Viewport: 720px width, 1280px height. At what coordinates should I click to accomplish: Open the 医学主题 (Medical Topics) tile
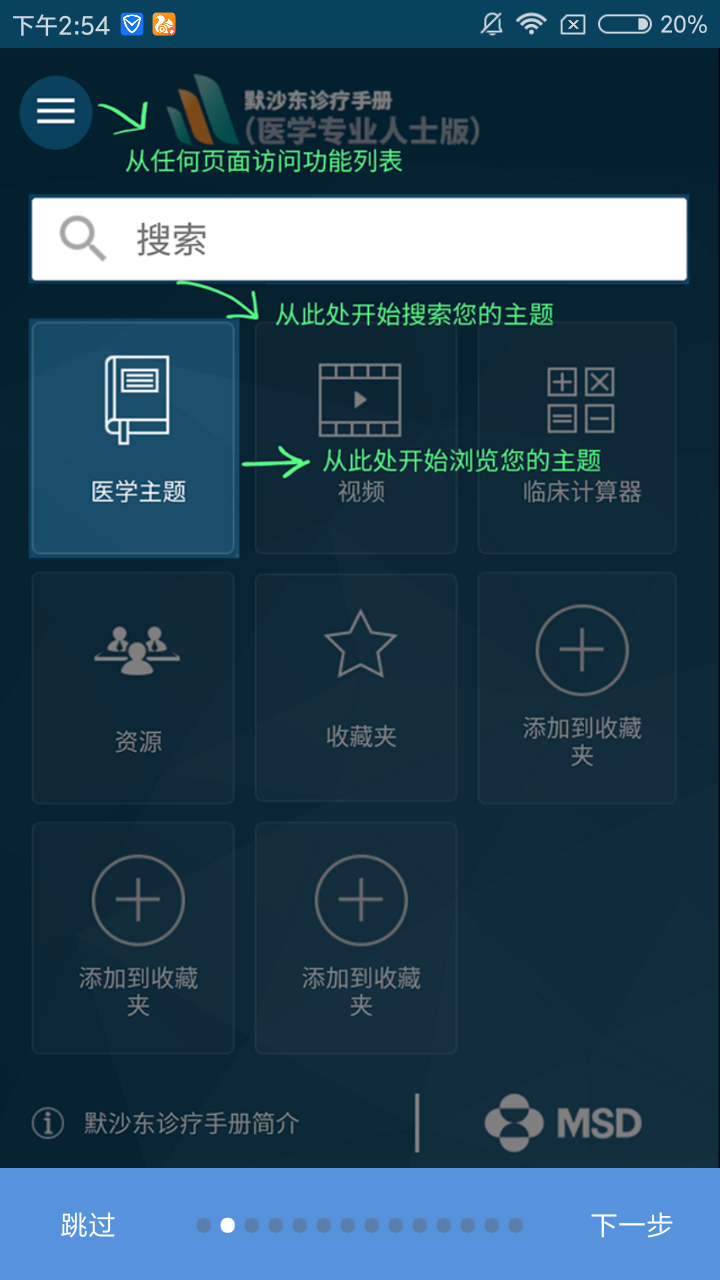tap(133, 438)
